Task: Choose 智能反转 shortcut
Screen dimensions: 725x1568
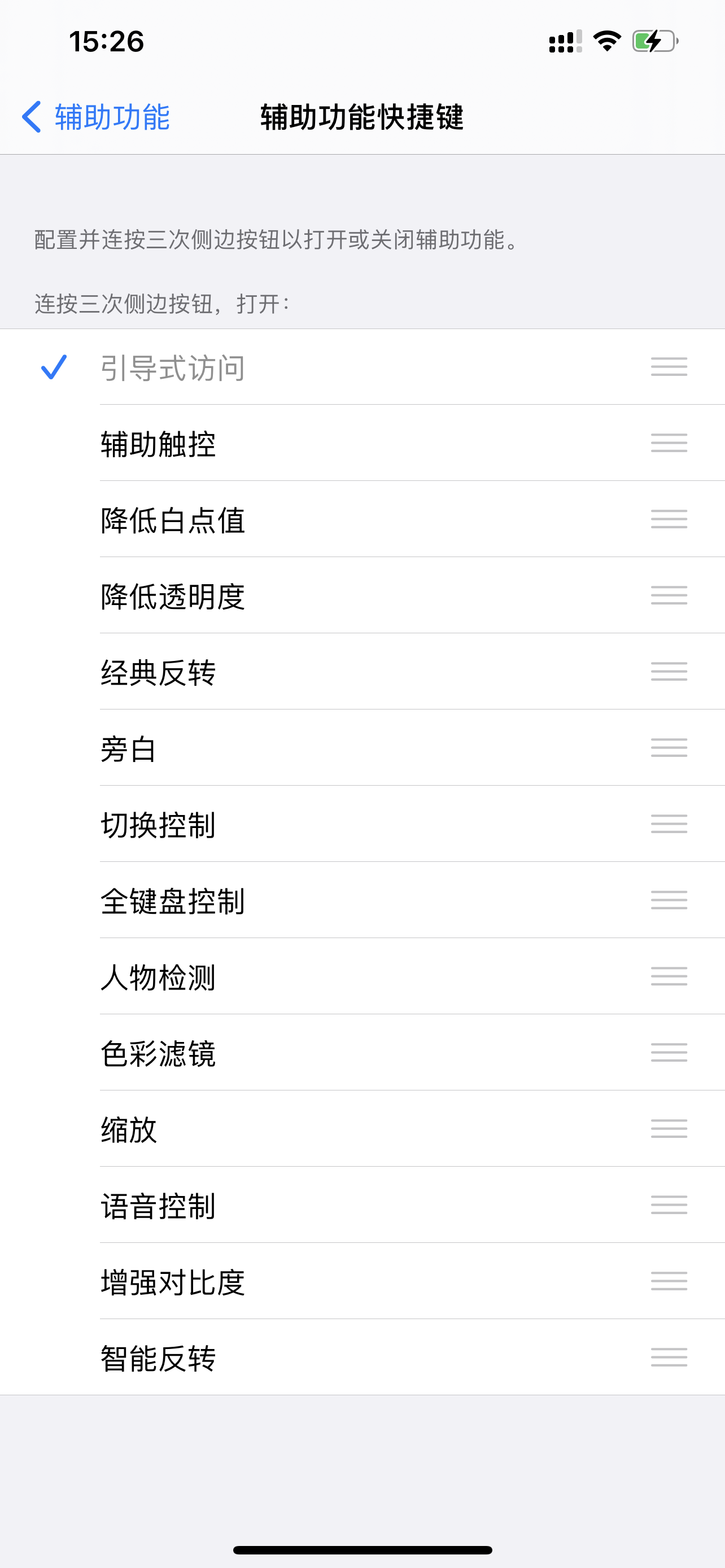Action: pyautogui.click(x=158, y=1357)
